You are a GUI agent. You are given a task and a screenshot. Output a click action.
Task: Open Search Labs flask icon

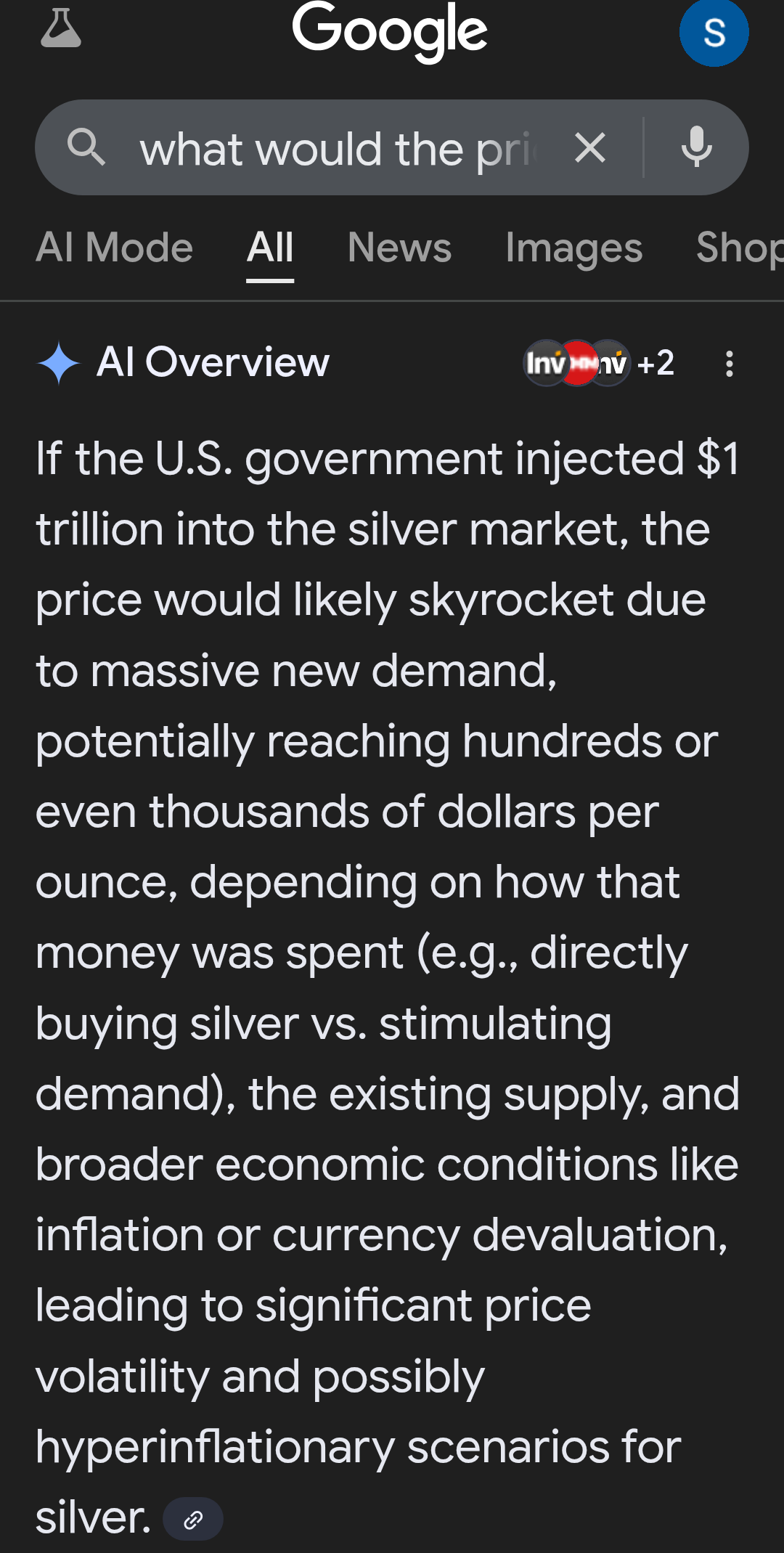61,30
